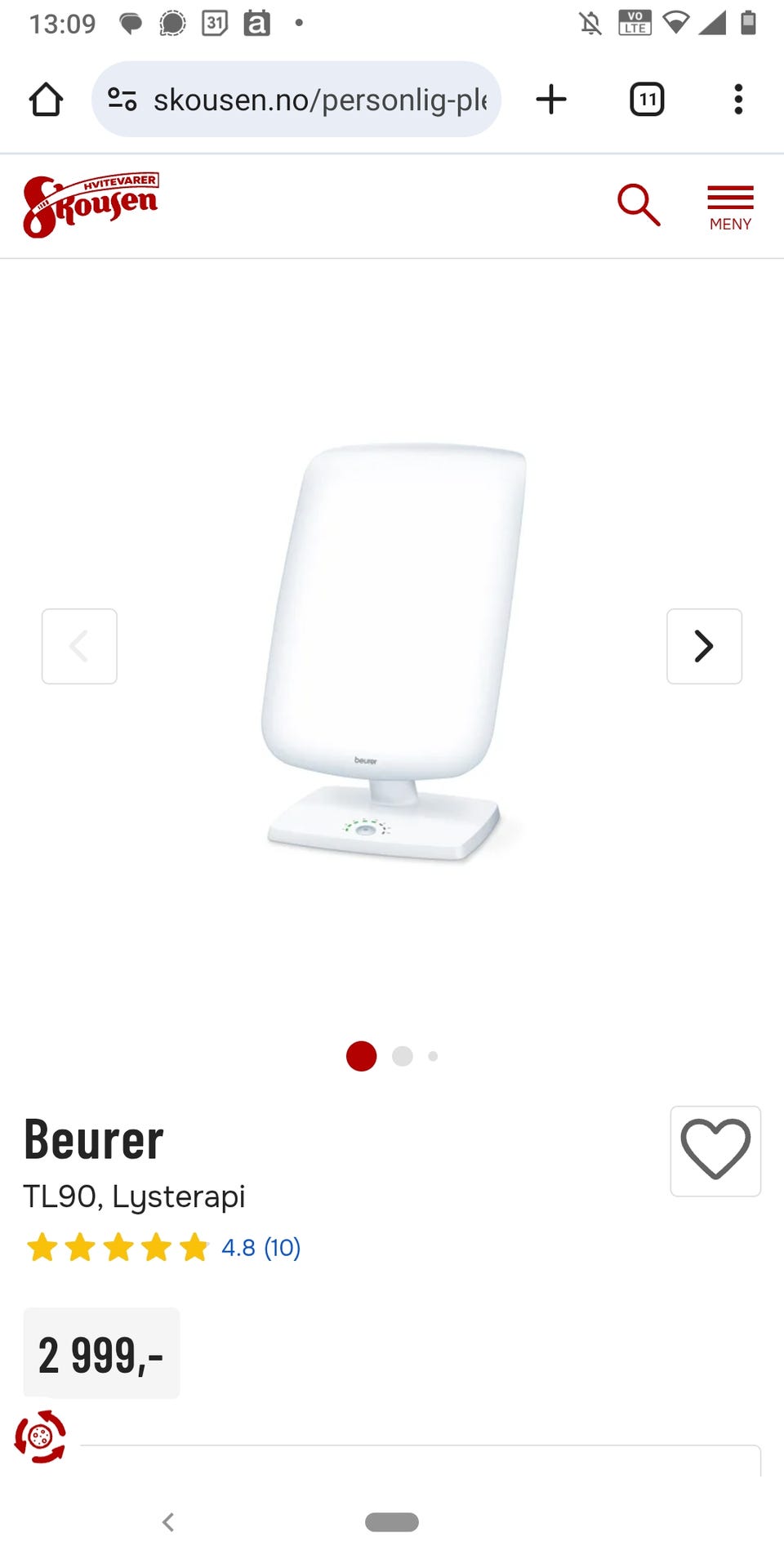This screenshot has width=784, height=1568.
Task: Open the 10 reviews link
Action: 281,1248
